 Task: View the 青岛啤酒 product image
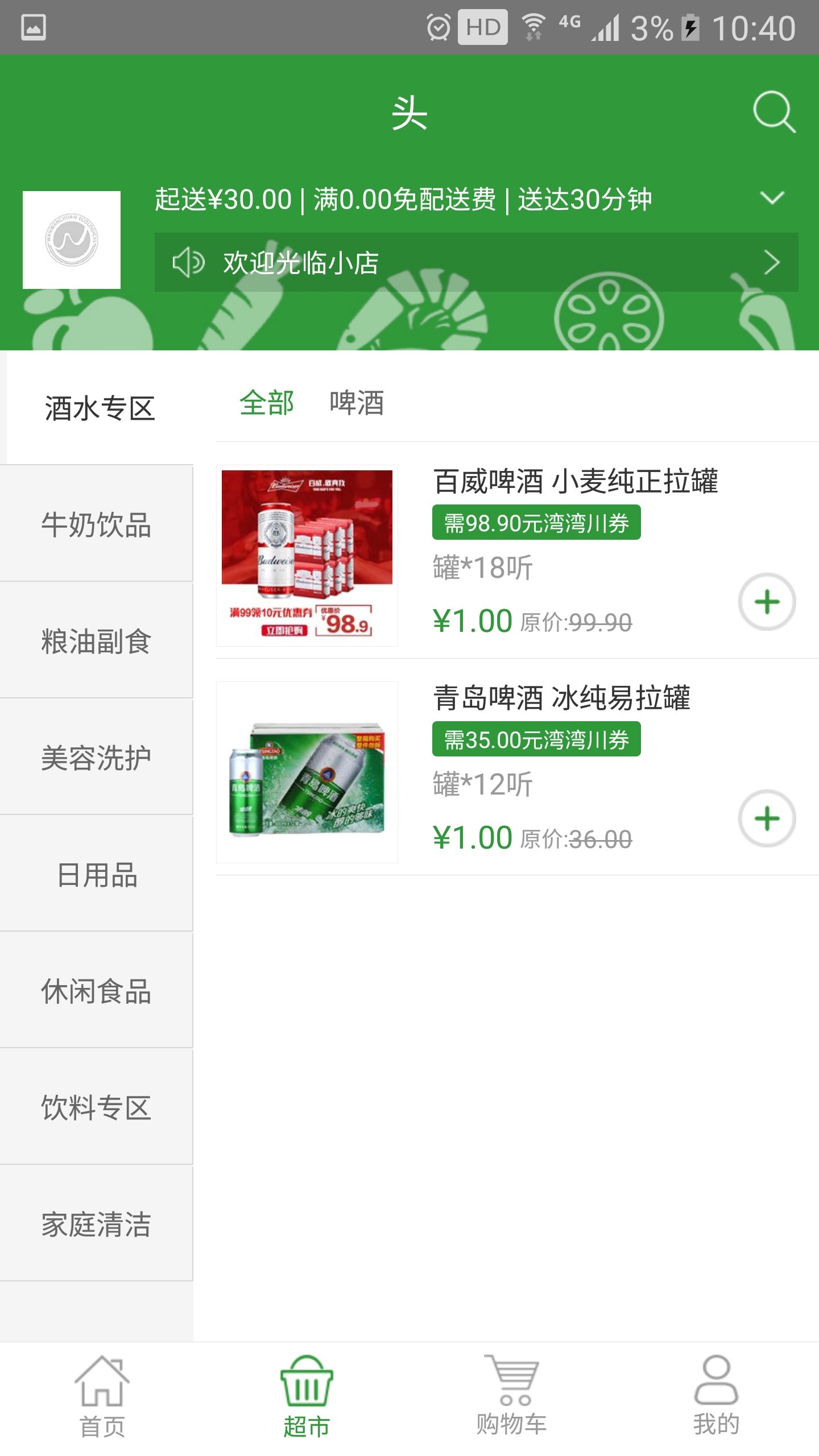pyautogui.click(x=307, y=772)
